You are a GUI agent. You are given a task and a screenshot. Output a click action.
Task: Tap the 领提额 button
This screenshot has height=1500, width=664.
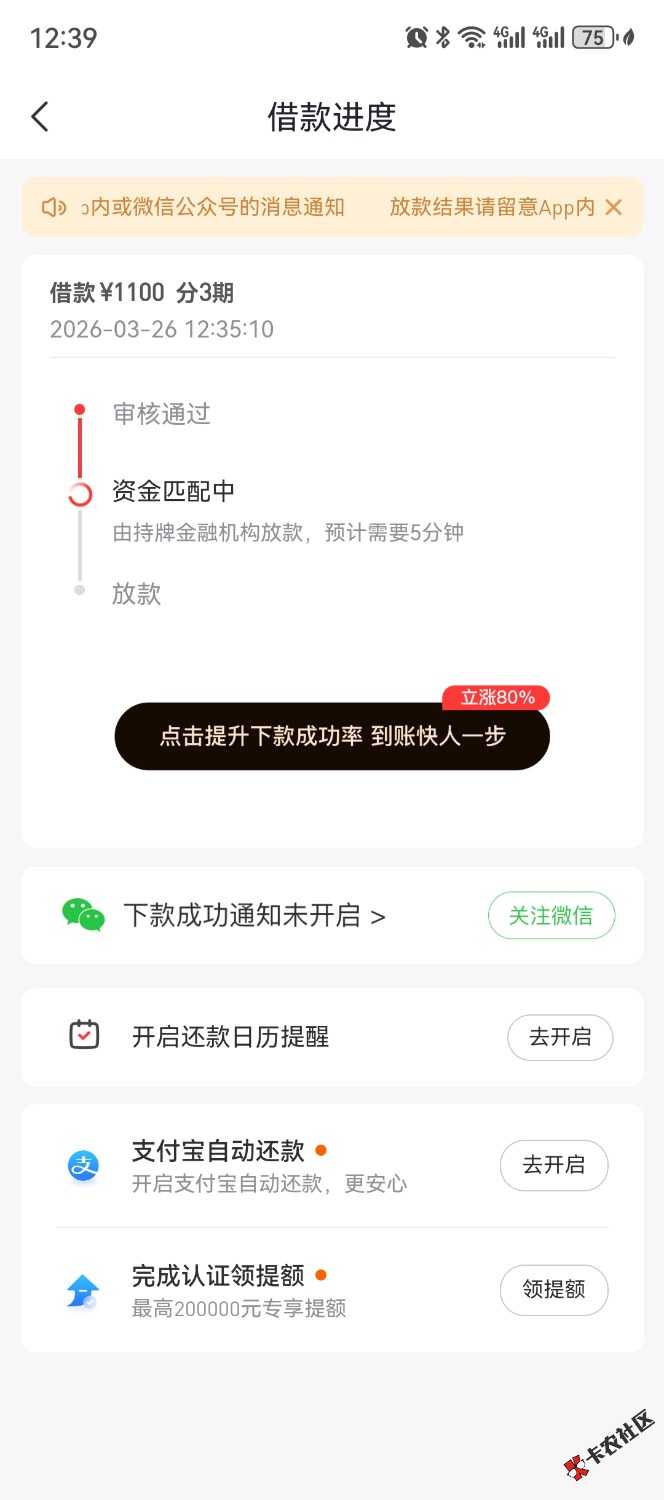(x=554, y=1290)
